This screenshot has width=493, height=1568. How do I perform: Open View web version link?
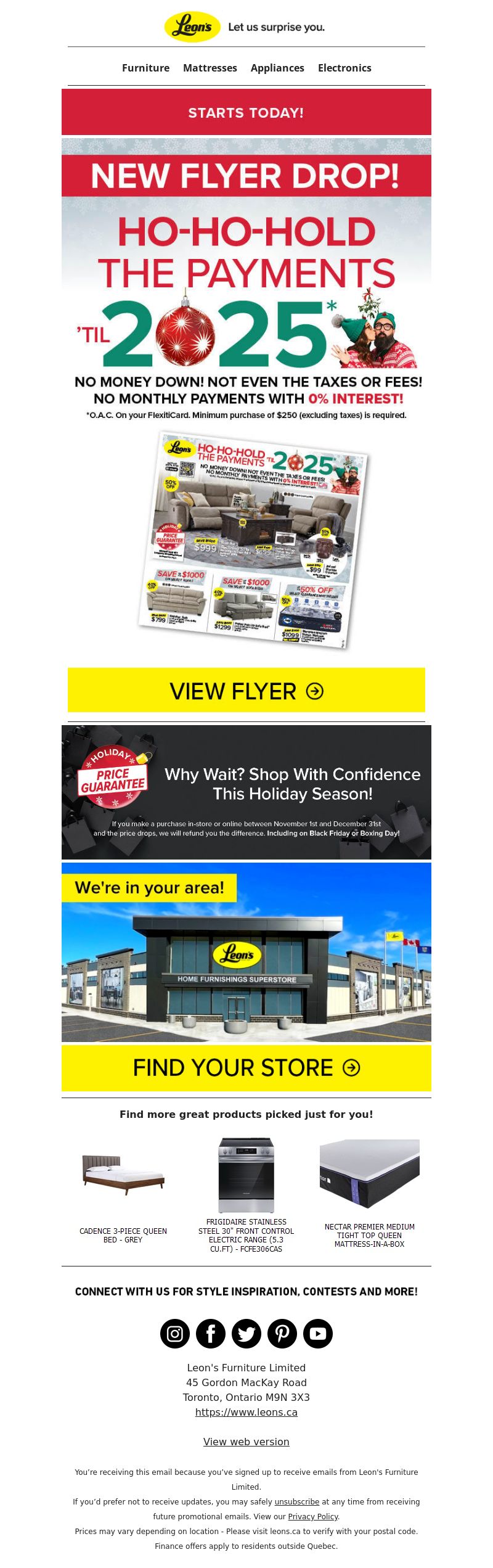point(246,1442)
